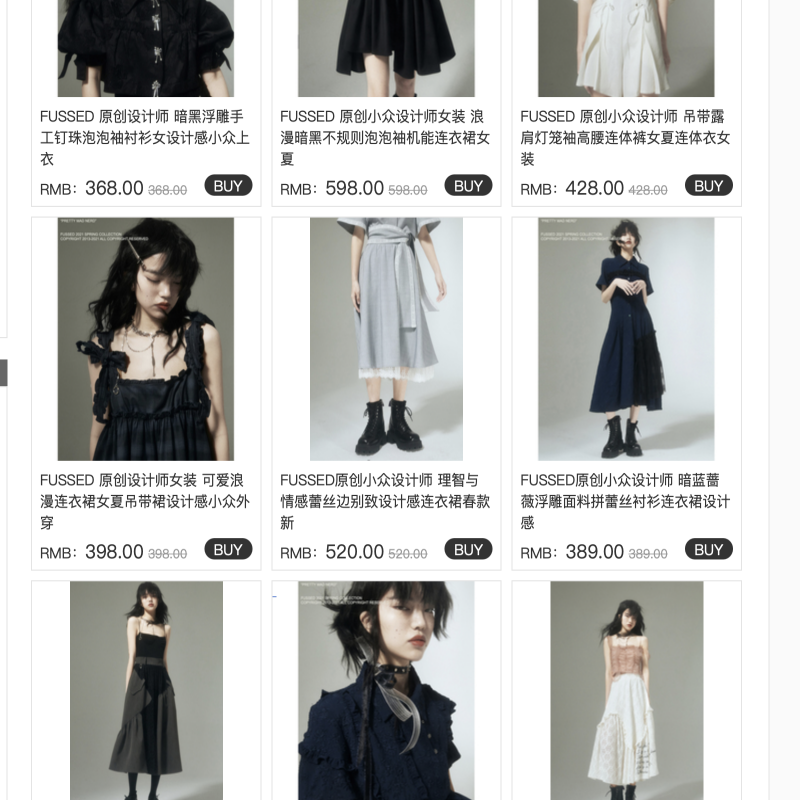Image resolution: width=800 pixels, height=800 pixels.
Task: Buy the 389.00 dark blue shirt dress
Action: (708, 549)
